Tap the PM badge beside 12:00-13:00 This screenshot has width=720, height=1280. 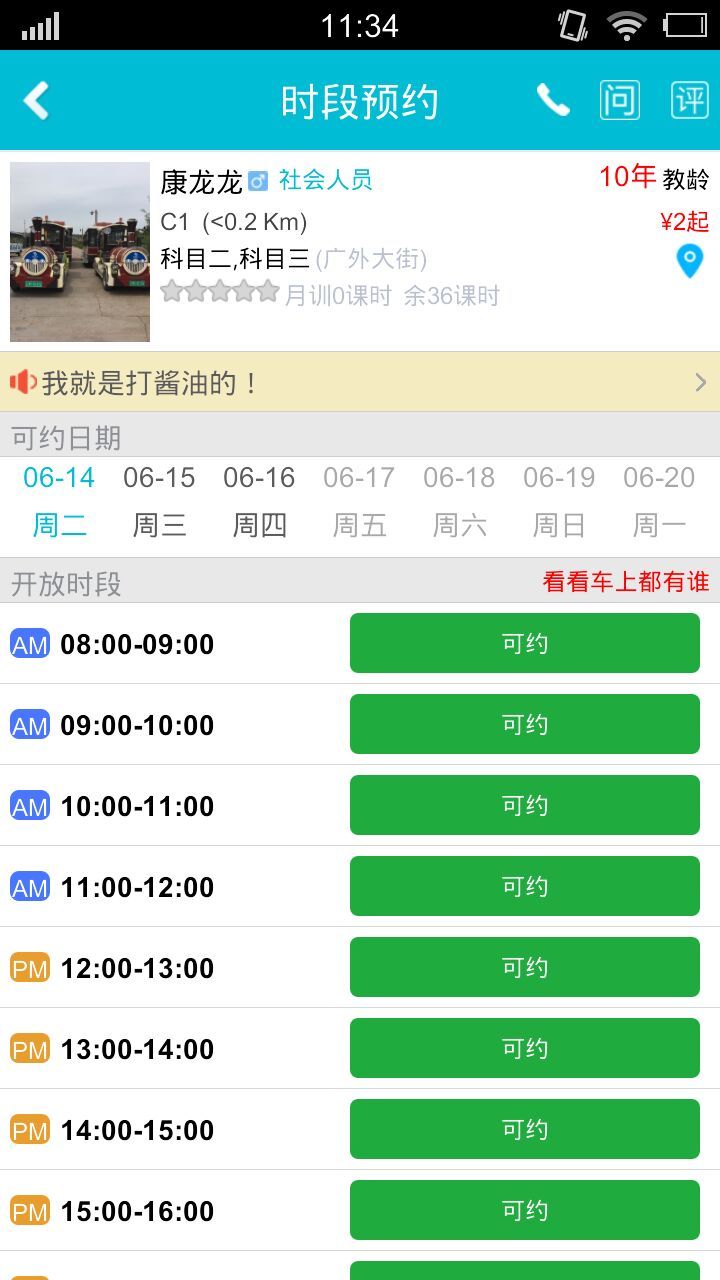click(30, 966)
